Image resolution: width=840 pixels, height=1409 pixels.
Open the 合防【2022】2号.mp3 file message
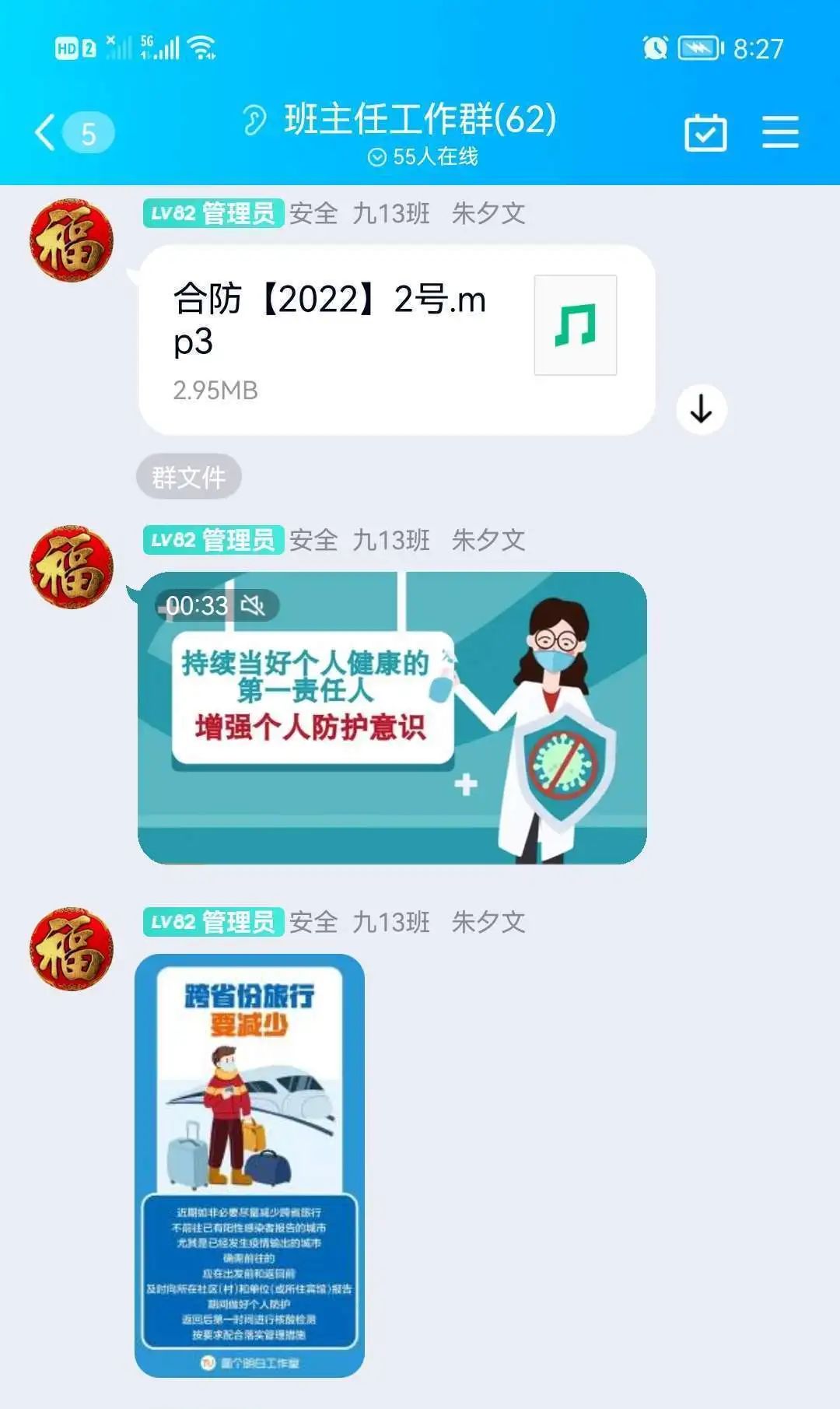point(397,340)
